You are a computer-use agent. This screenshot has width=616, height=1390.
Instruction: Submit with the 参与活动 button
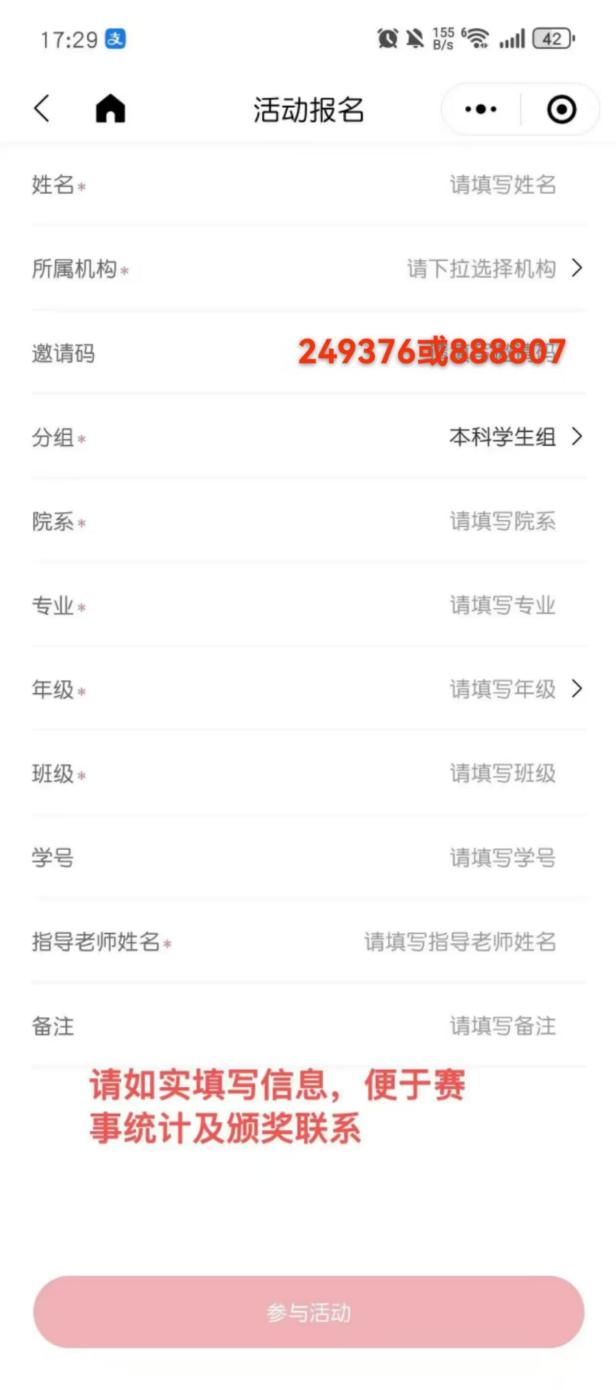(308, 1312)
